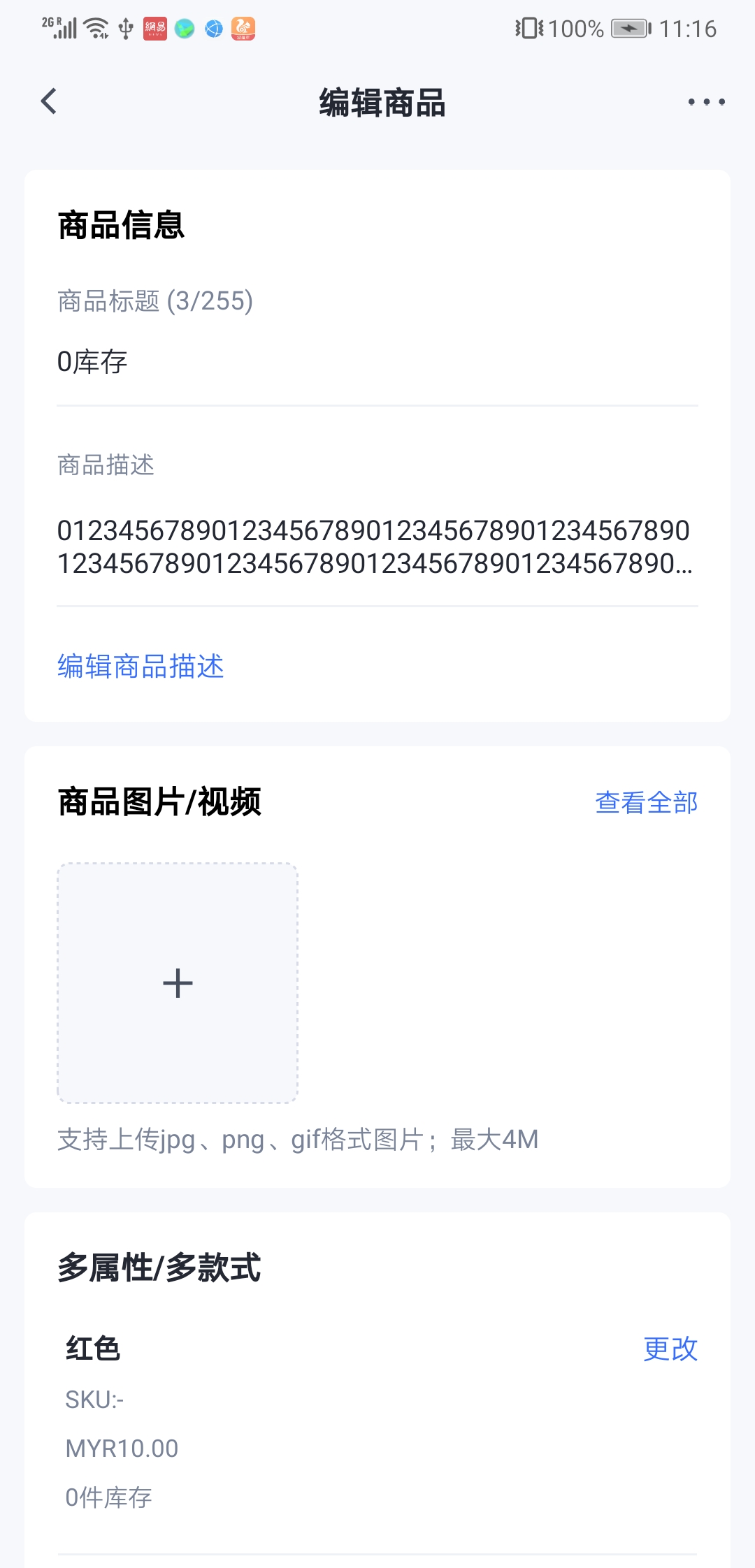Go back from the 编辑商品 page

49,102
